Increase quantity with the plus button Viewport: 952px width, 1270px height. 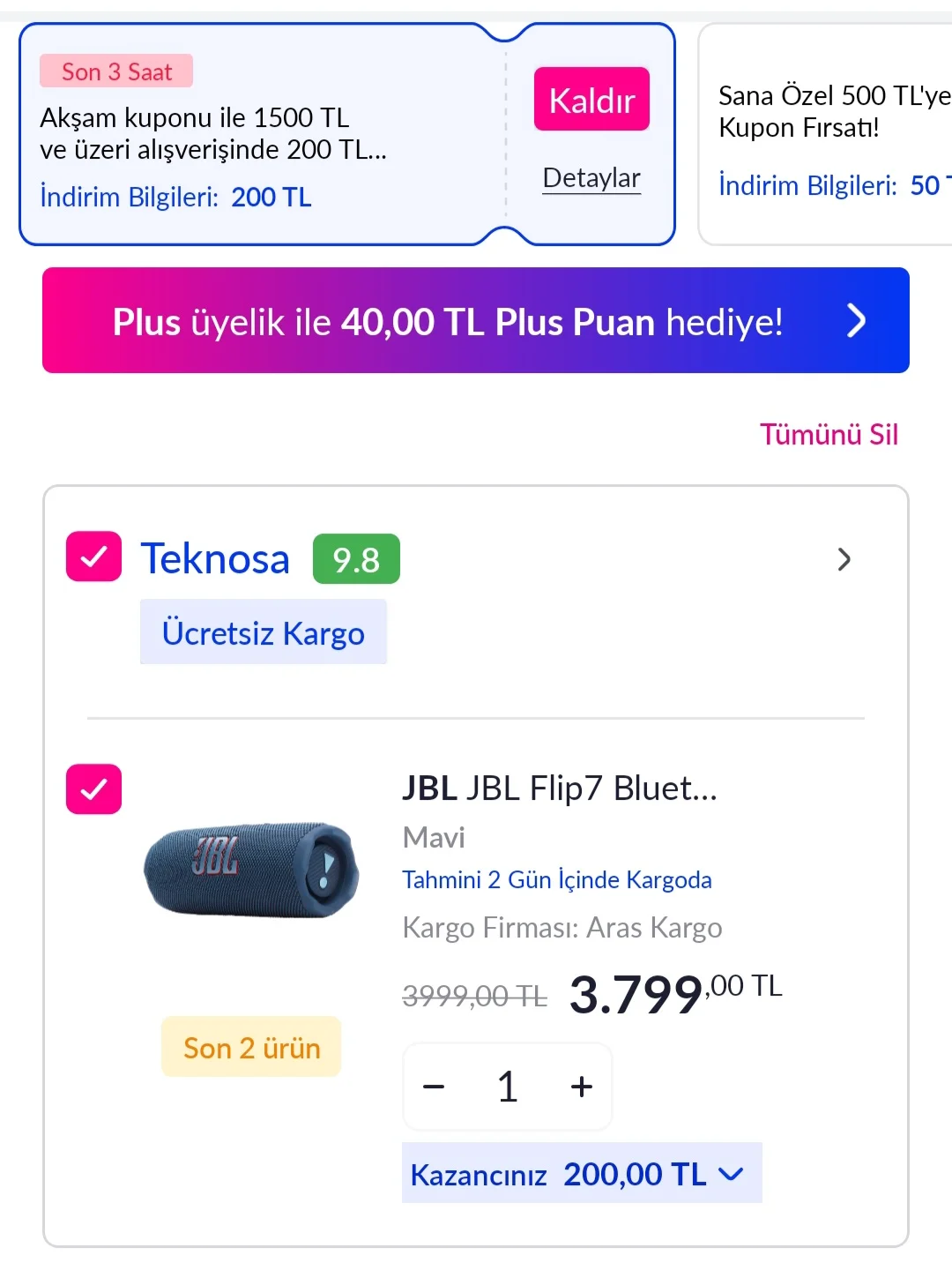pyautogui.click(x=580, y=1087)
